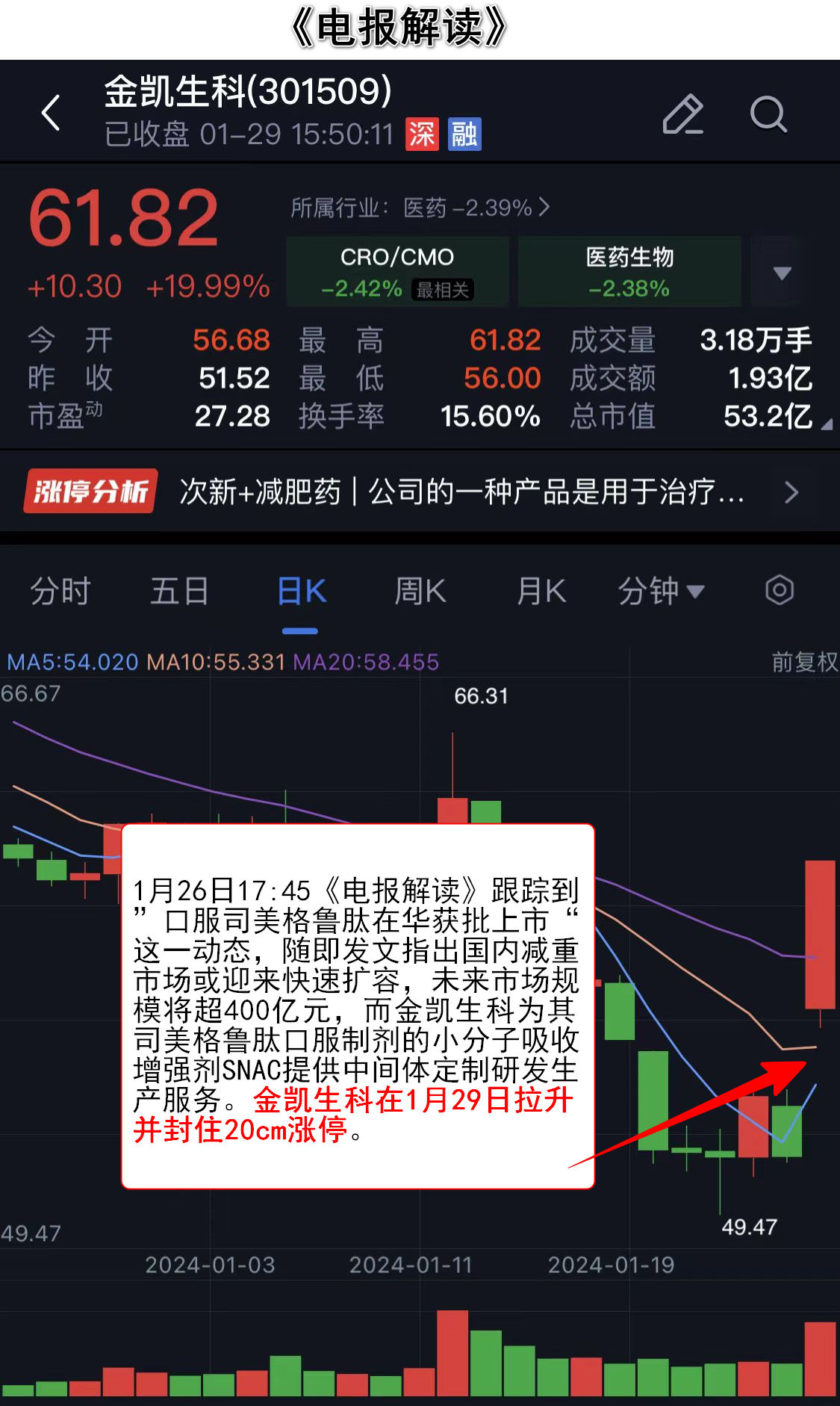
Task: Open chart settings hexagon icon
Action: pyautogui.click(x=779, y=590)
